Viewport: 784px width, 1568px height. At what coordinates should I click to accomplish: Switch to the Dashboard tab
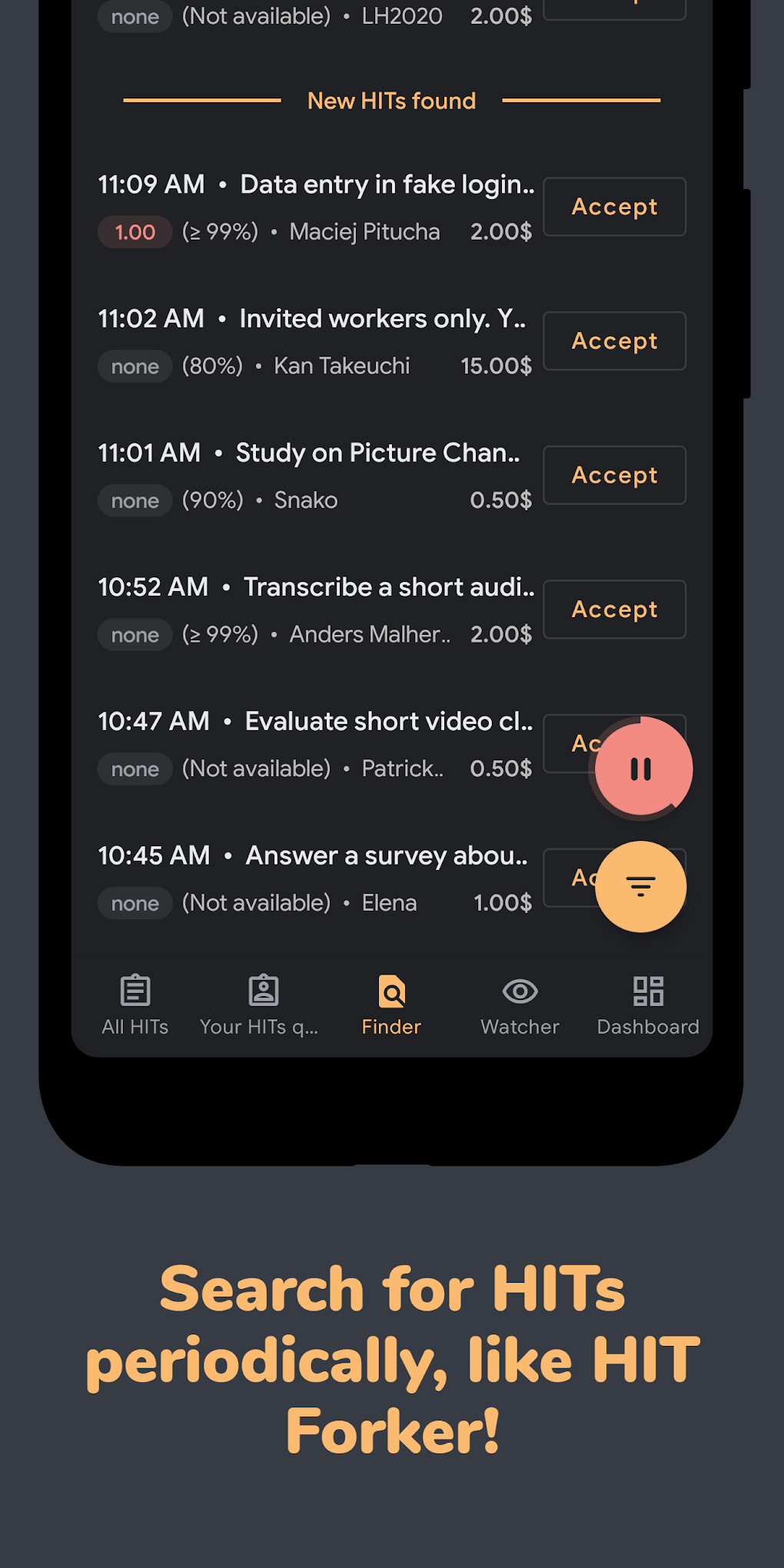click(647, 1005)
